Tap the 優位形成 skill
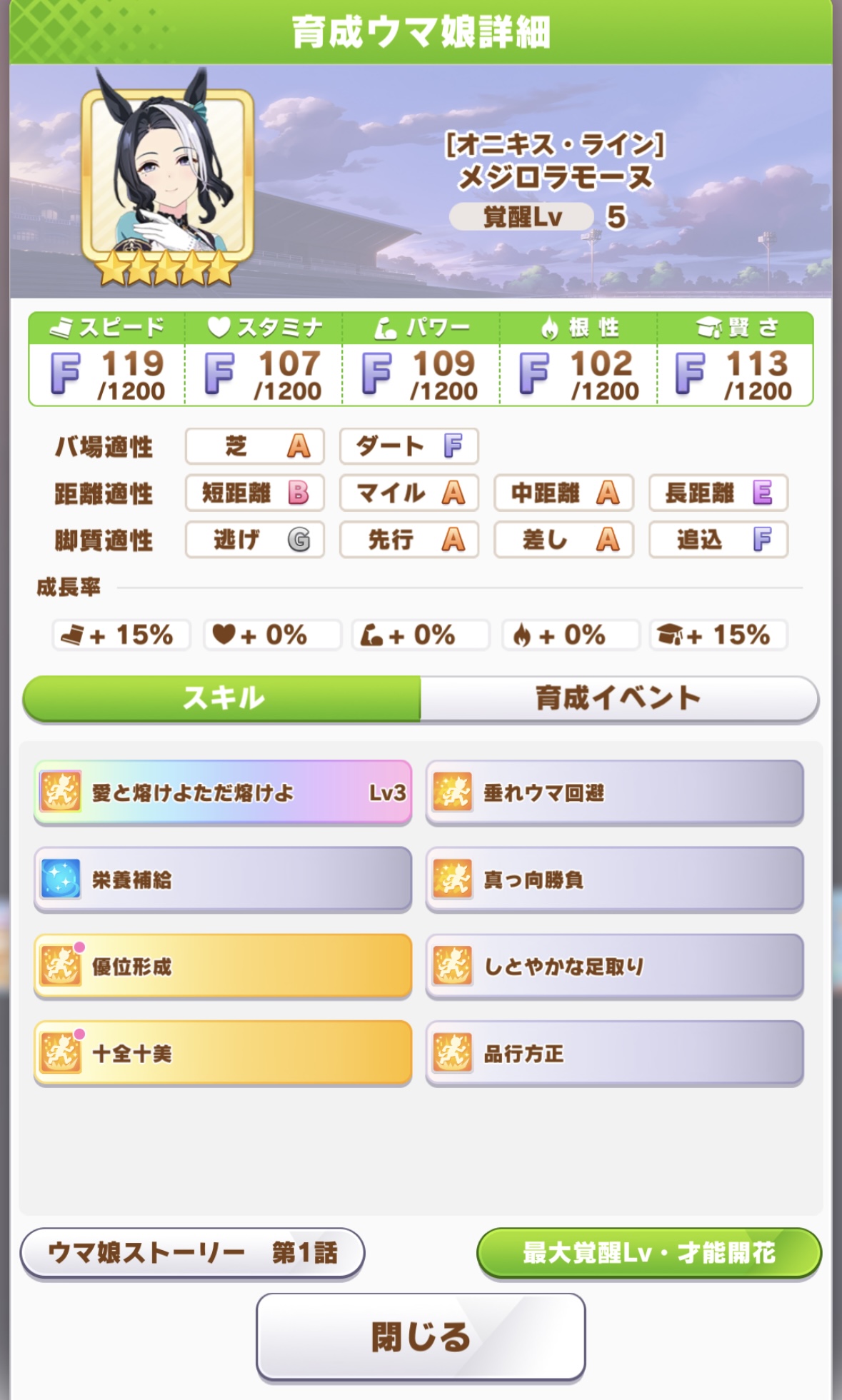This screenshot has width=842, height=1400. tap(223, 966)
